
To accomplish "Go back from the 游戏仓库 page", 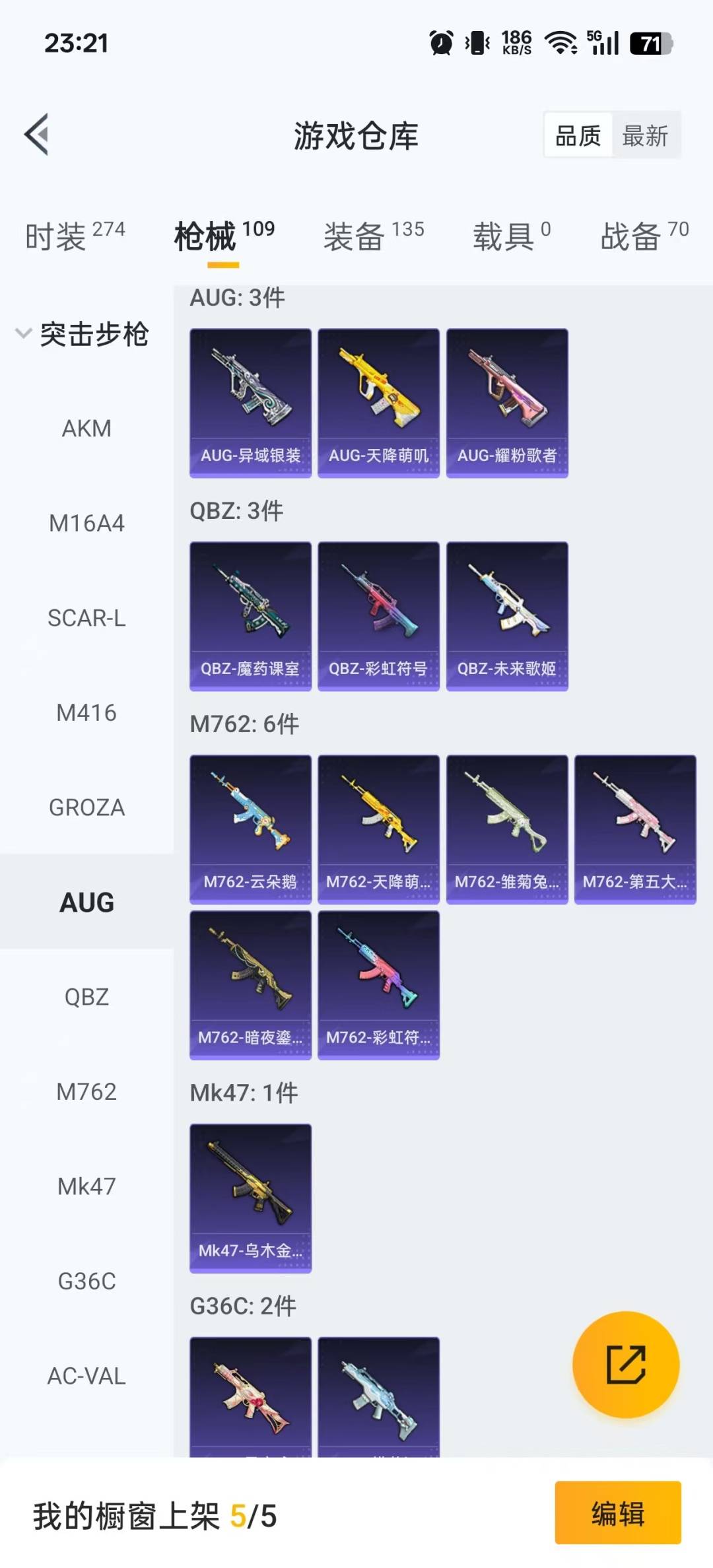I will point(37,135).
